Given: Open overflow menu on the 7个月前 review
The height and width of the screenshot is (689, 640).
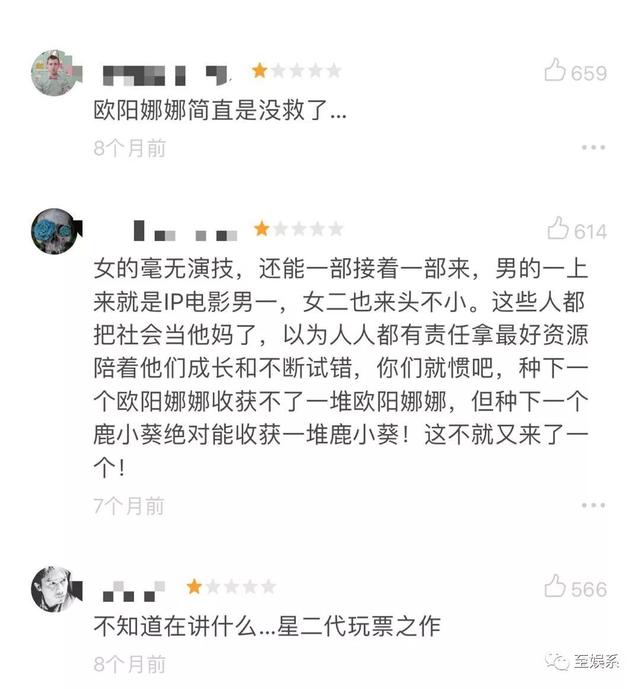Looking at the screenshot, I should [593, 507].
